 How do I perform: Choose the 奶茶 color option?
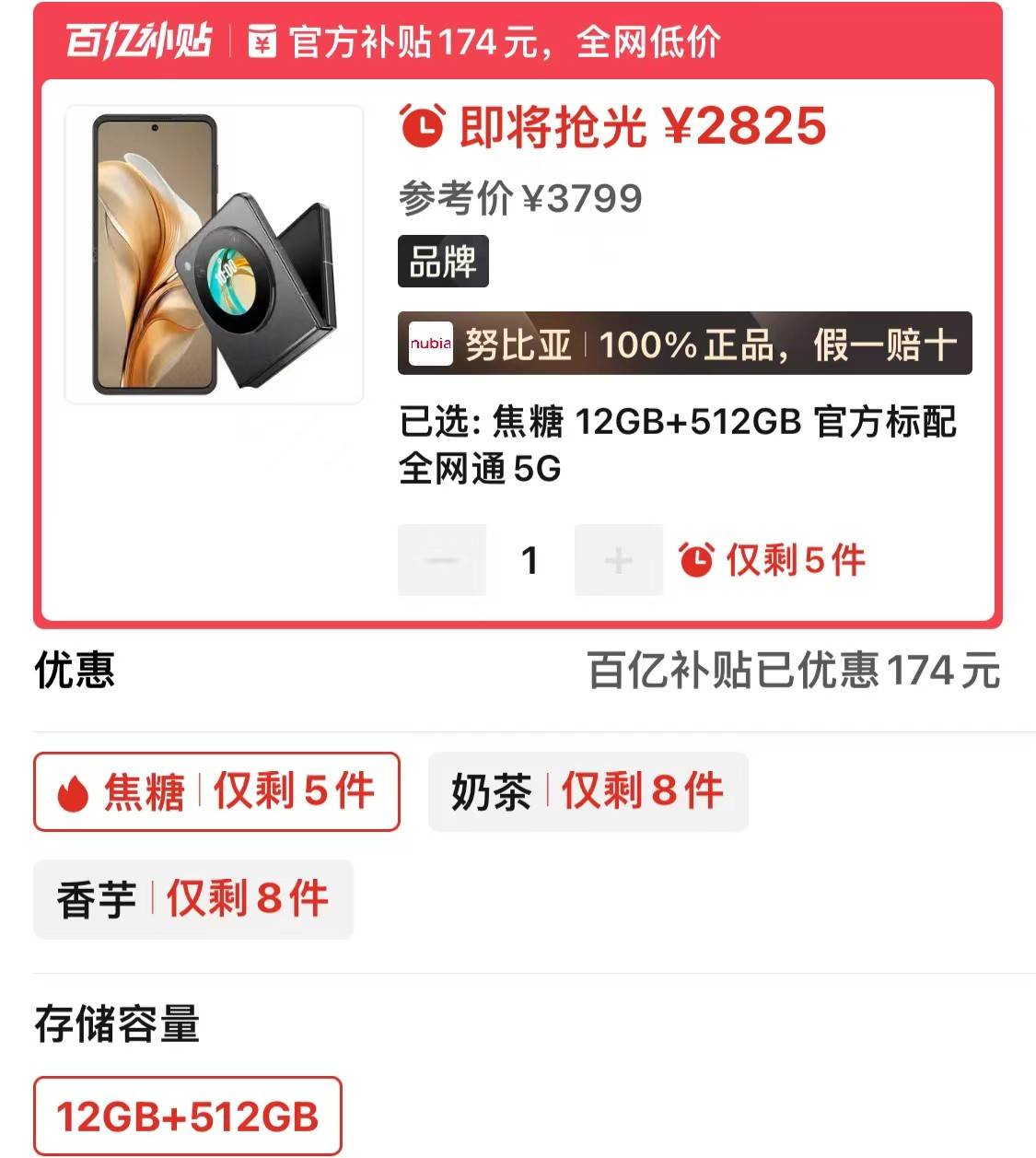pos(588,791)
